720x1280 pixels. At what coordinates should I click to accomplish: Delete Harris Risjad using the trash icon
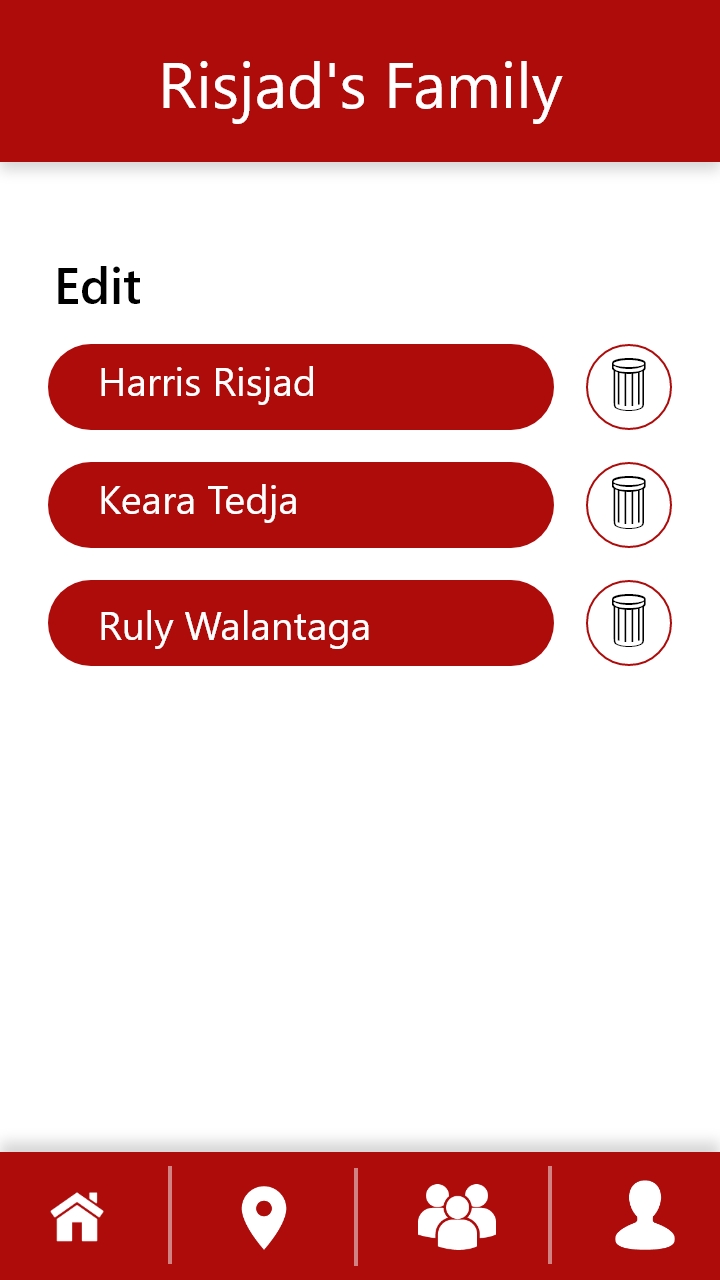629,387
